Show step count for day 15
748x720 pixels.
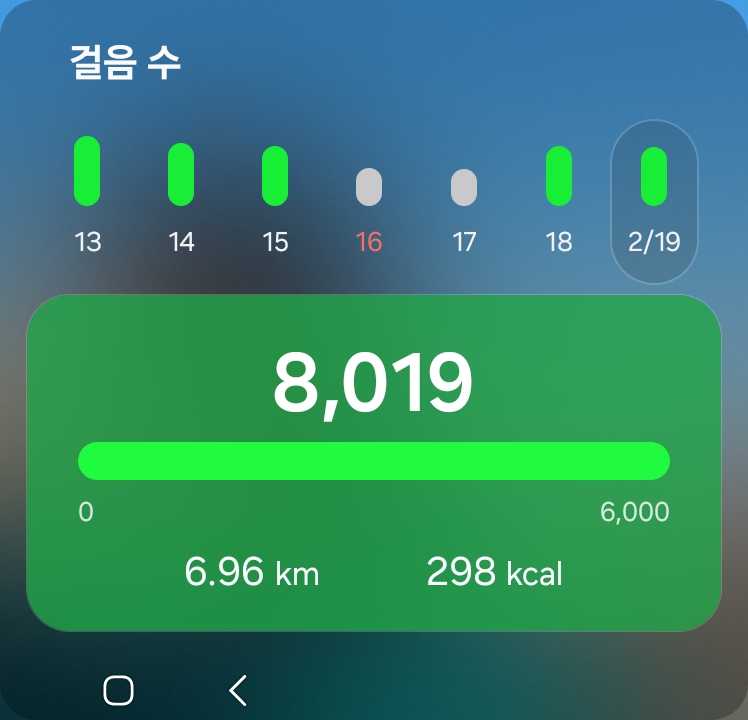pyautogui.click(x=275, y=195)
